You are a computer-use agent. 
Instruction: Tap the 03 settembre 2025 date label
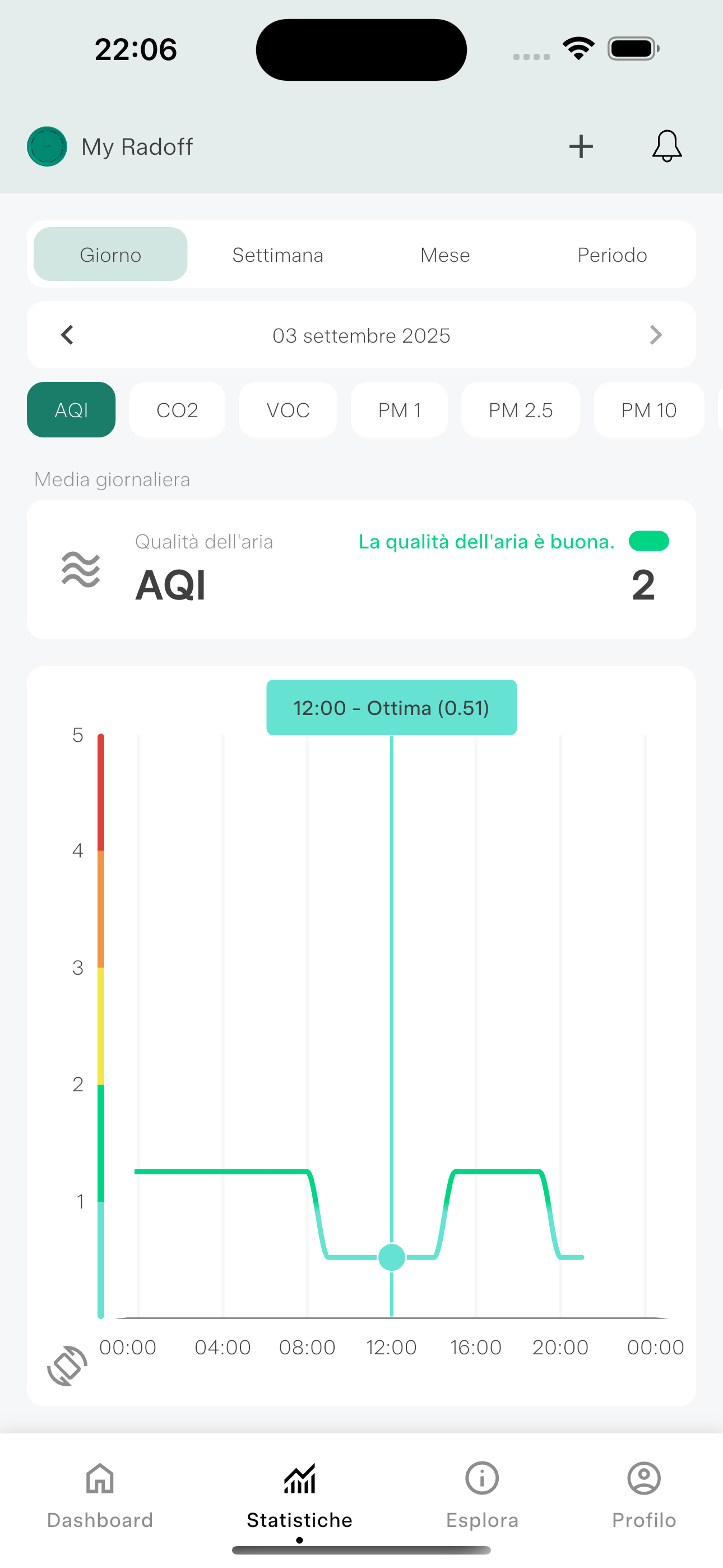361,335
